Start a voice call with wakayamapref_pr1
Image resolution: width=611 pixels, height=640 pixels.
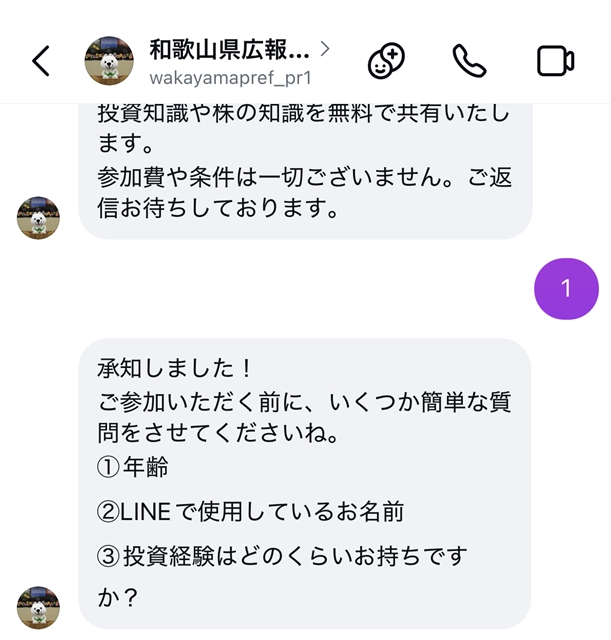point(468,61)
